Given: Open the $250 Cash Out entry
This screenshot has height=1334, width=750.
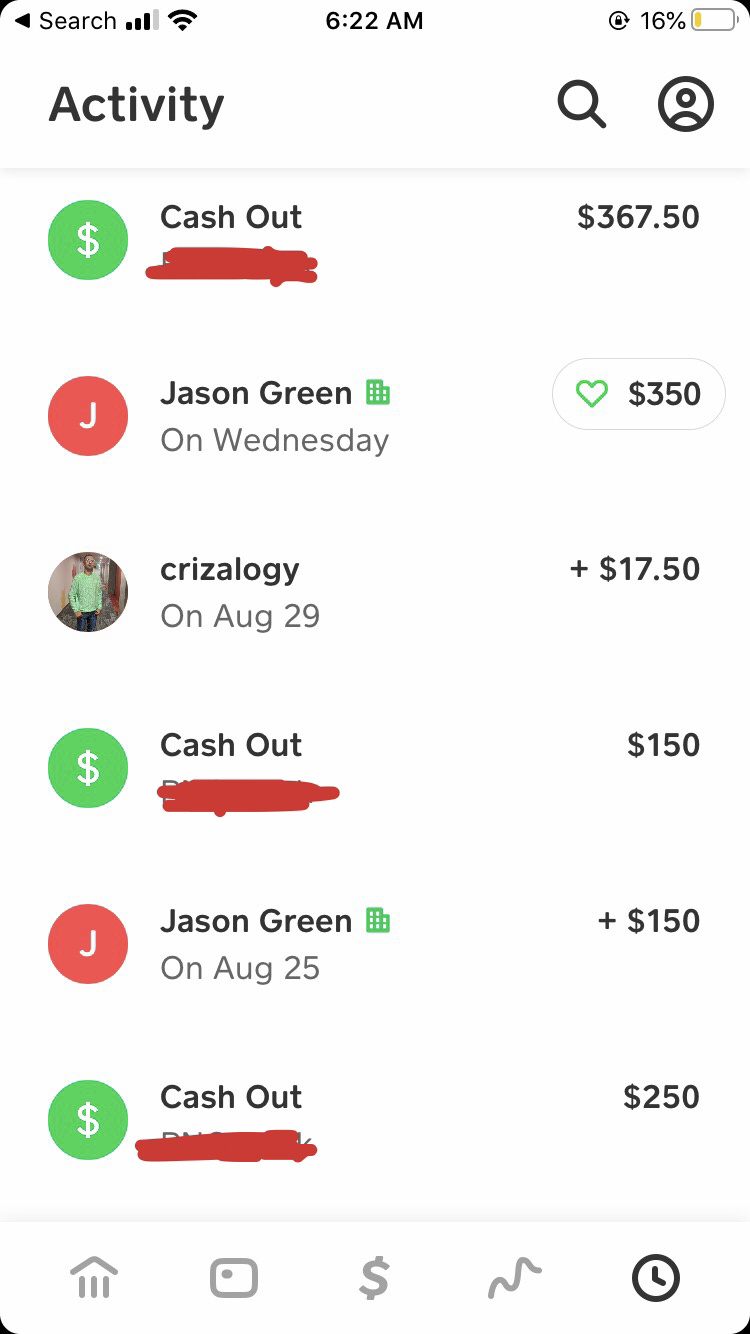Looking at the screenshot, I should click(375, 1120).
